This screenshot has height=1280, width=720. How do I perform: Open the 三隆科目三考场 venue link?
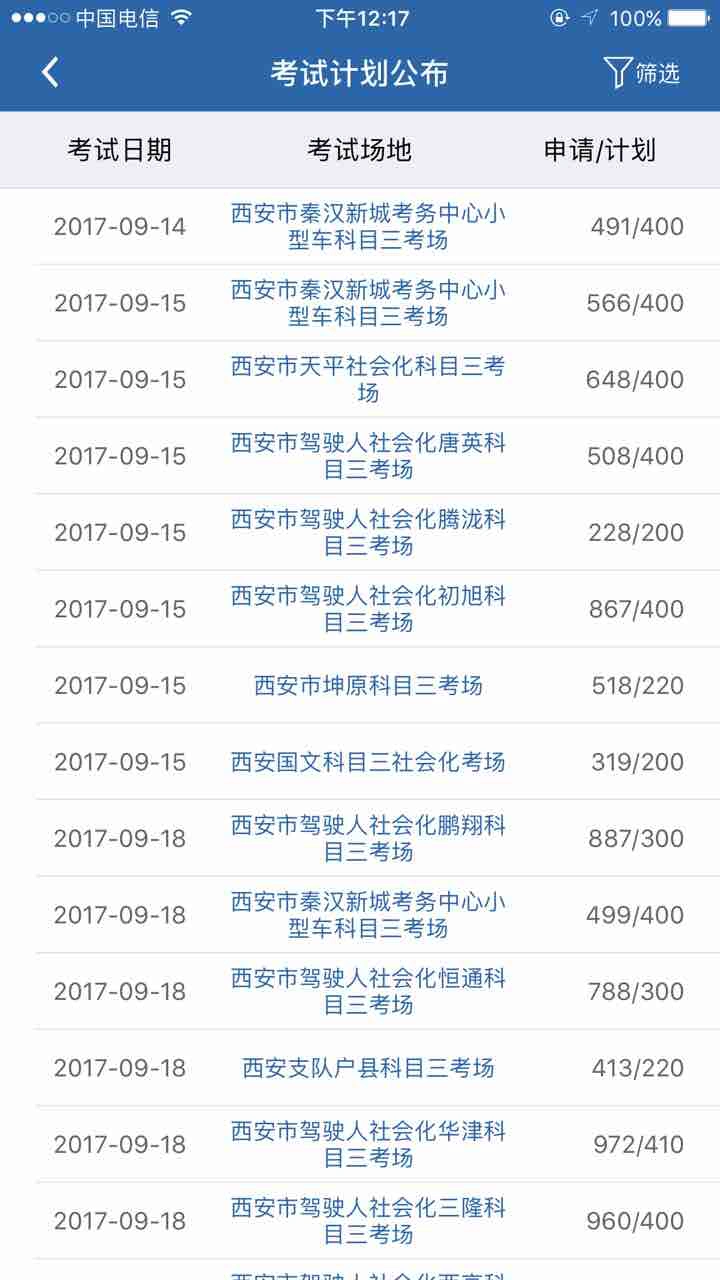pos(368,1221)
